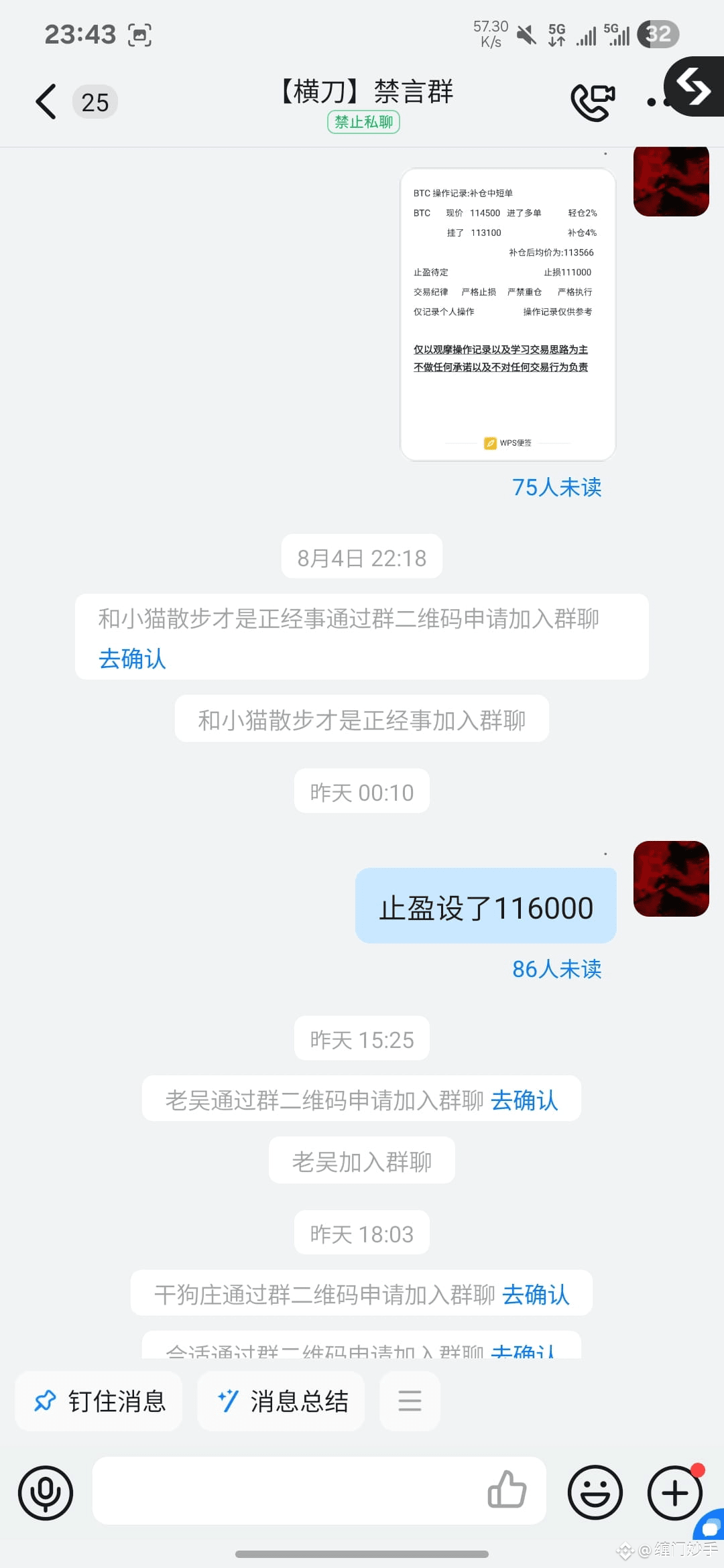Focus the message input field

click(x=288, y=1490)
